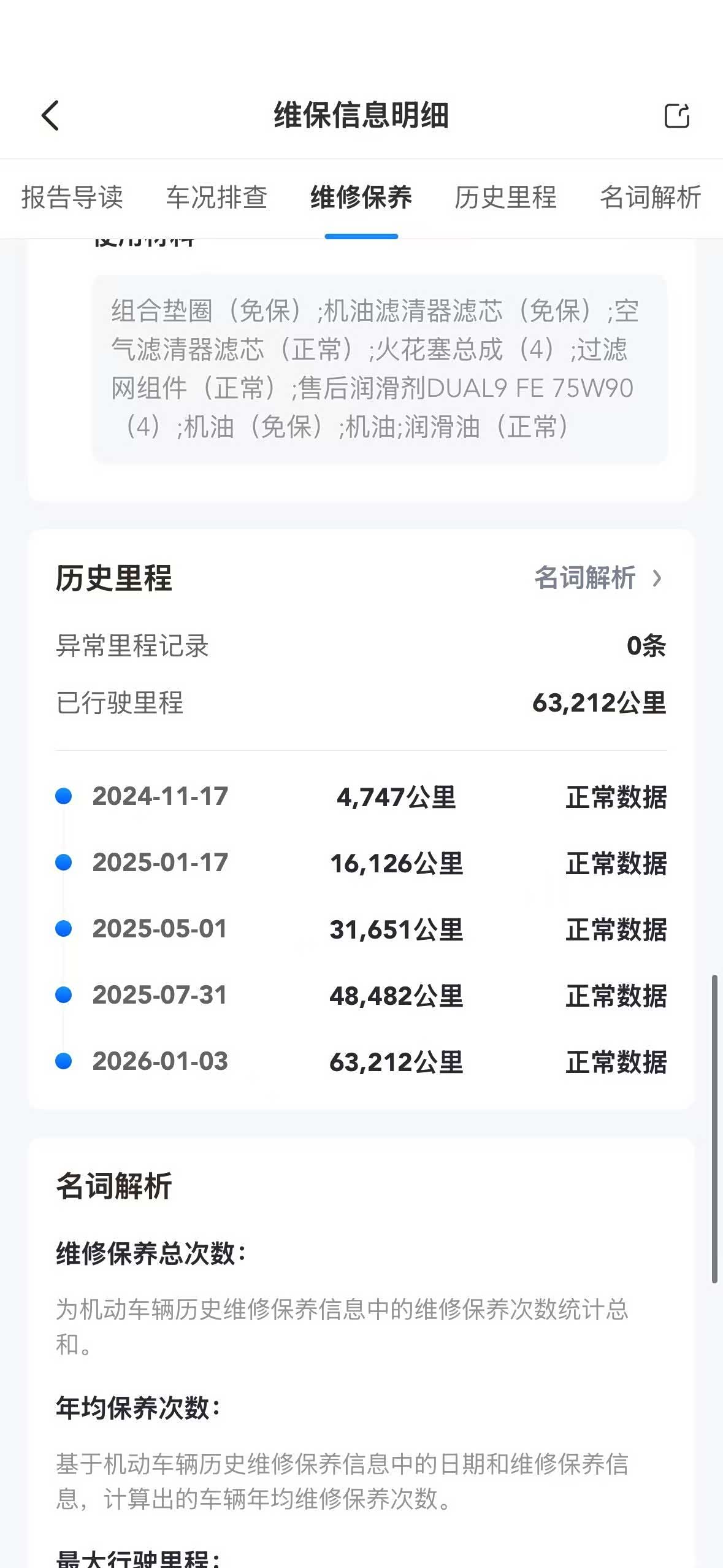
Task: Open the 历史里程 tab
Action: coord(506,198)
